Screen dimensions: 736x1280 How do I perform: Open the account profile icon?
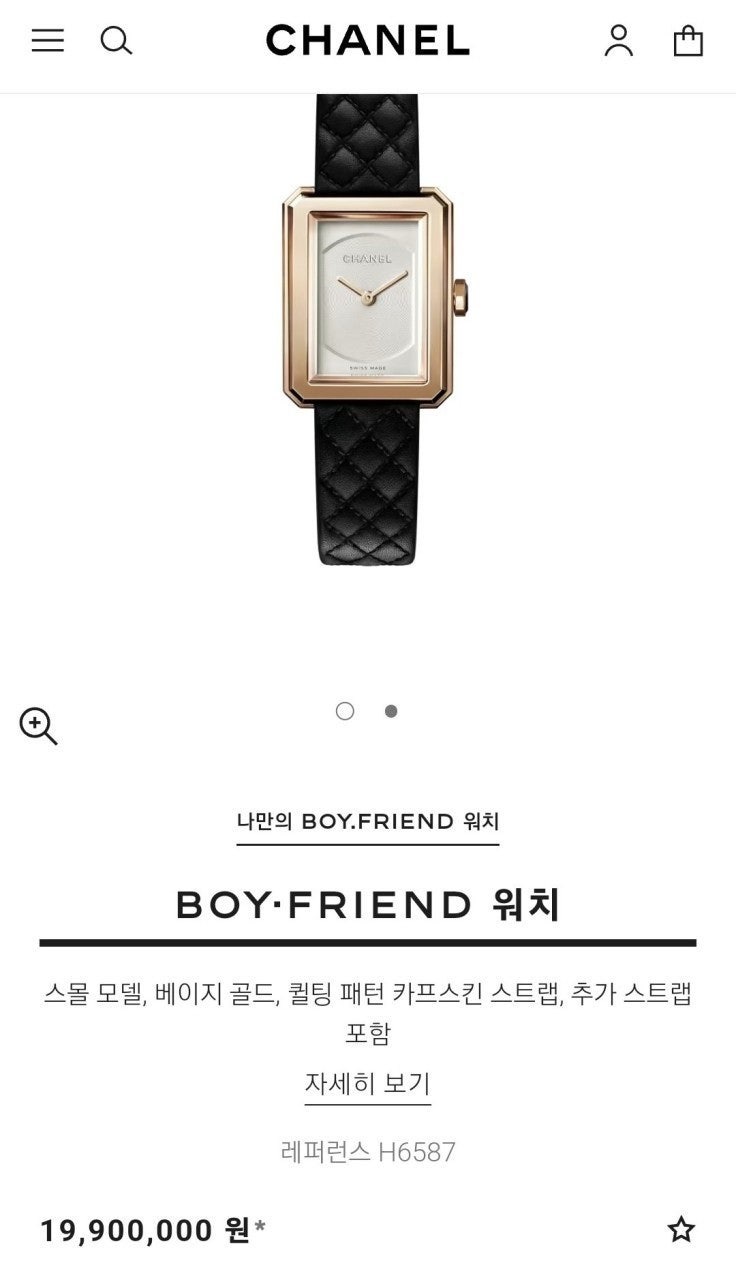click(x=618, y=40)
